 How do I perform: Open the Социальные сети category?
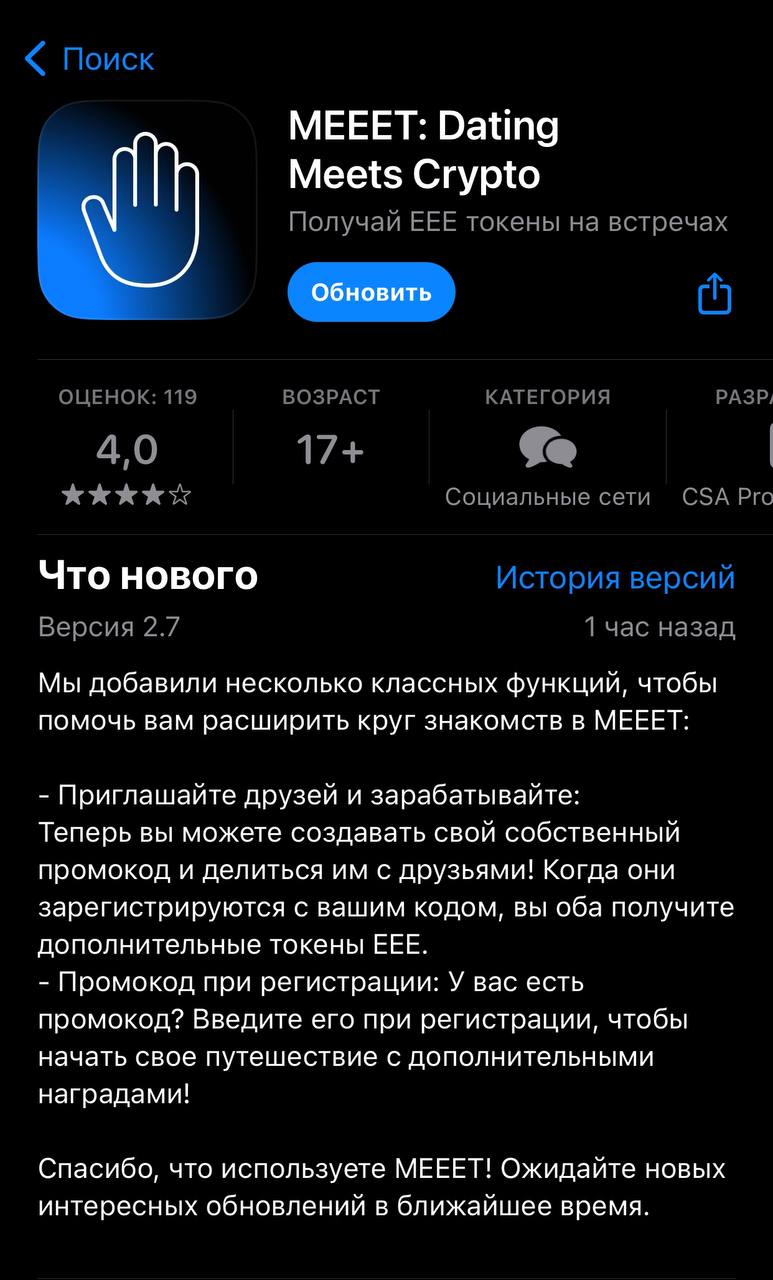click(547, 450)
